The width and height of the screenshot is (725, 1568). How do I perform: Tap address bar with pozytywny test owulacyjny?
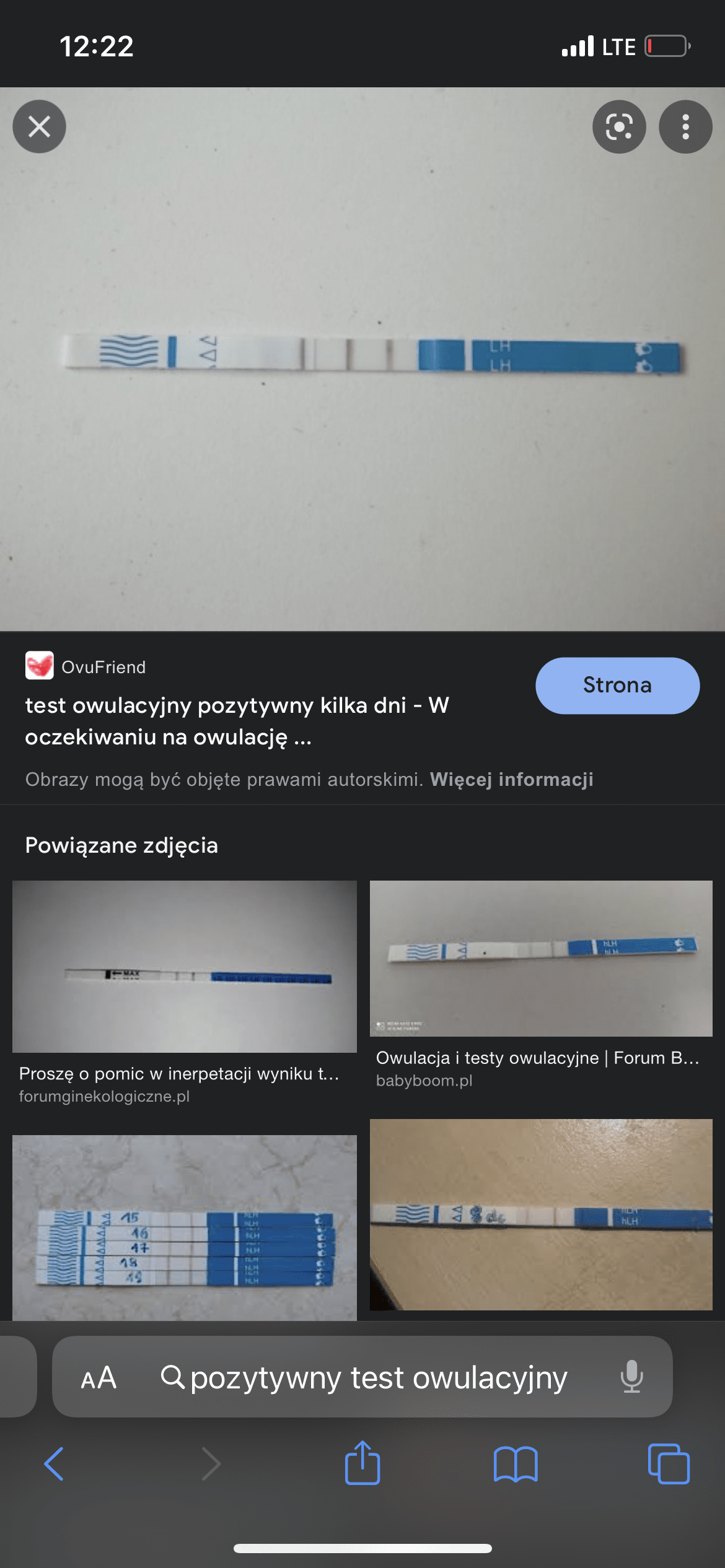click(378, 1378)
